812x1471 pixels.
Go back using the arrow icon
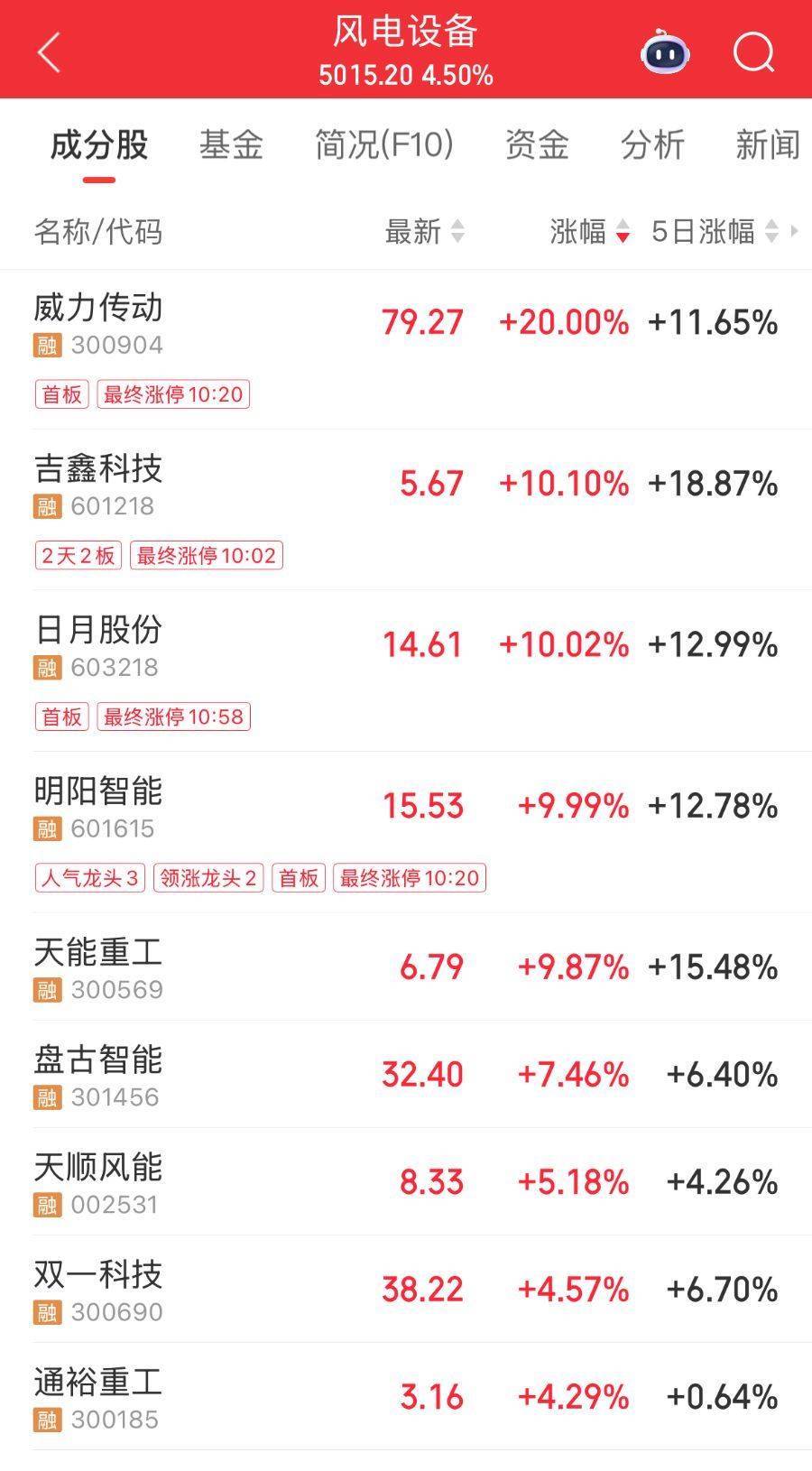[x=50, y=52]
